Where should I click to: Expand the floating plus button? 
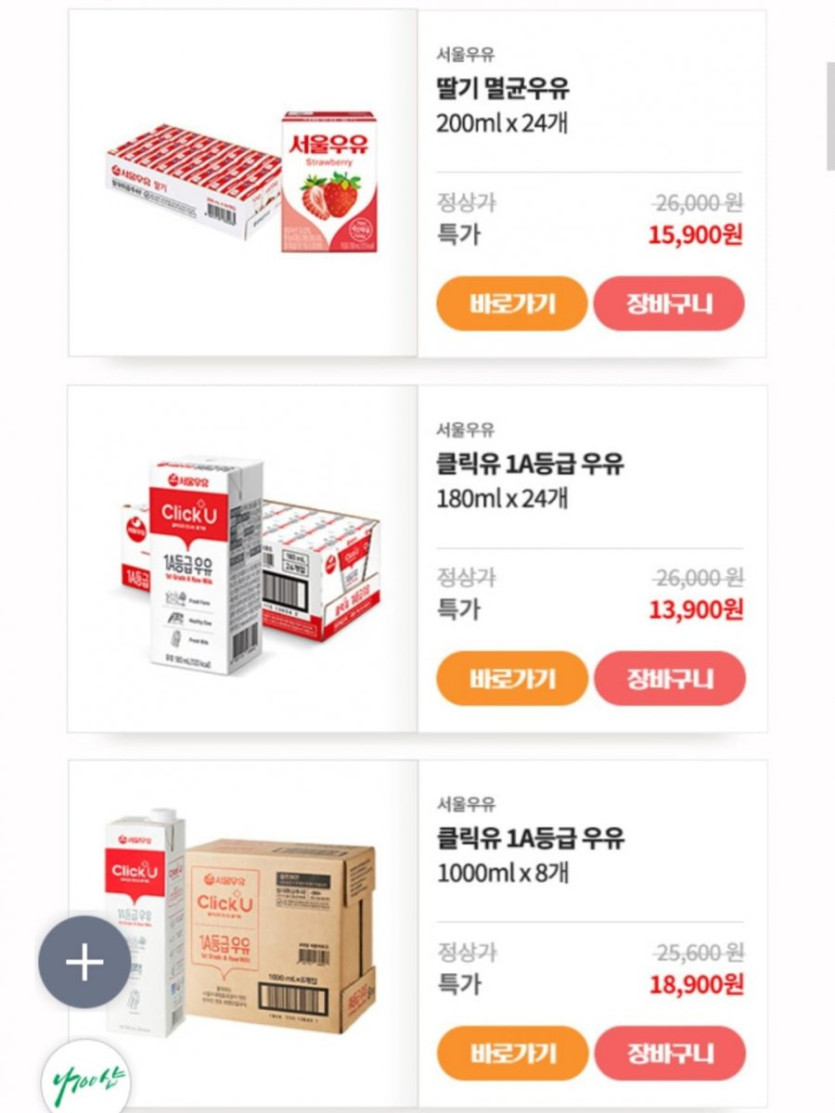point(84,962)
